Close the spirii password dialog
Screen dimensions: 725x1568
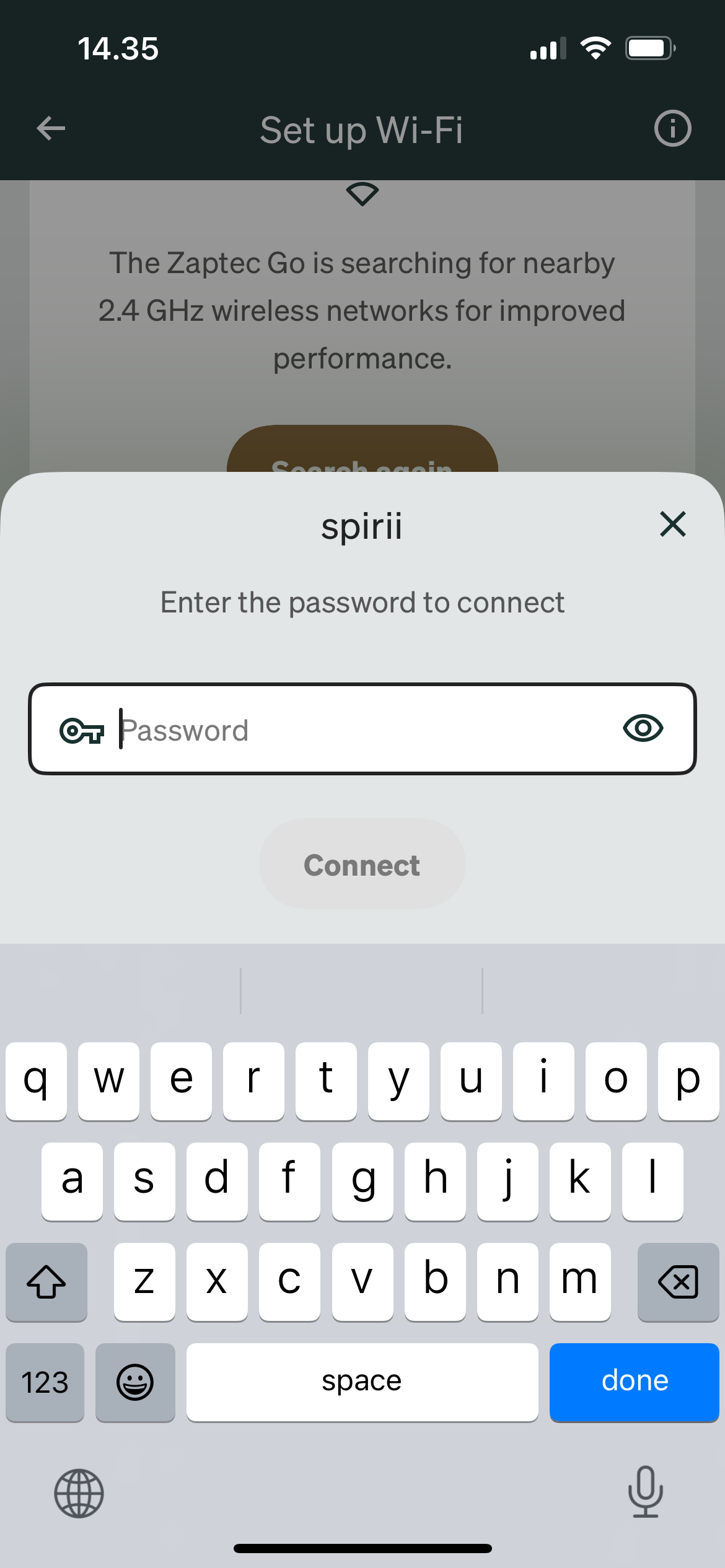[x=672, y=525]
